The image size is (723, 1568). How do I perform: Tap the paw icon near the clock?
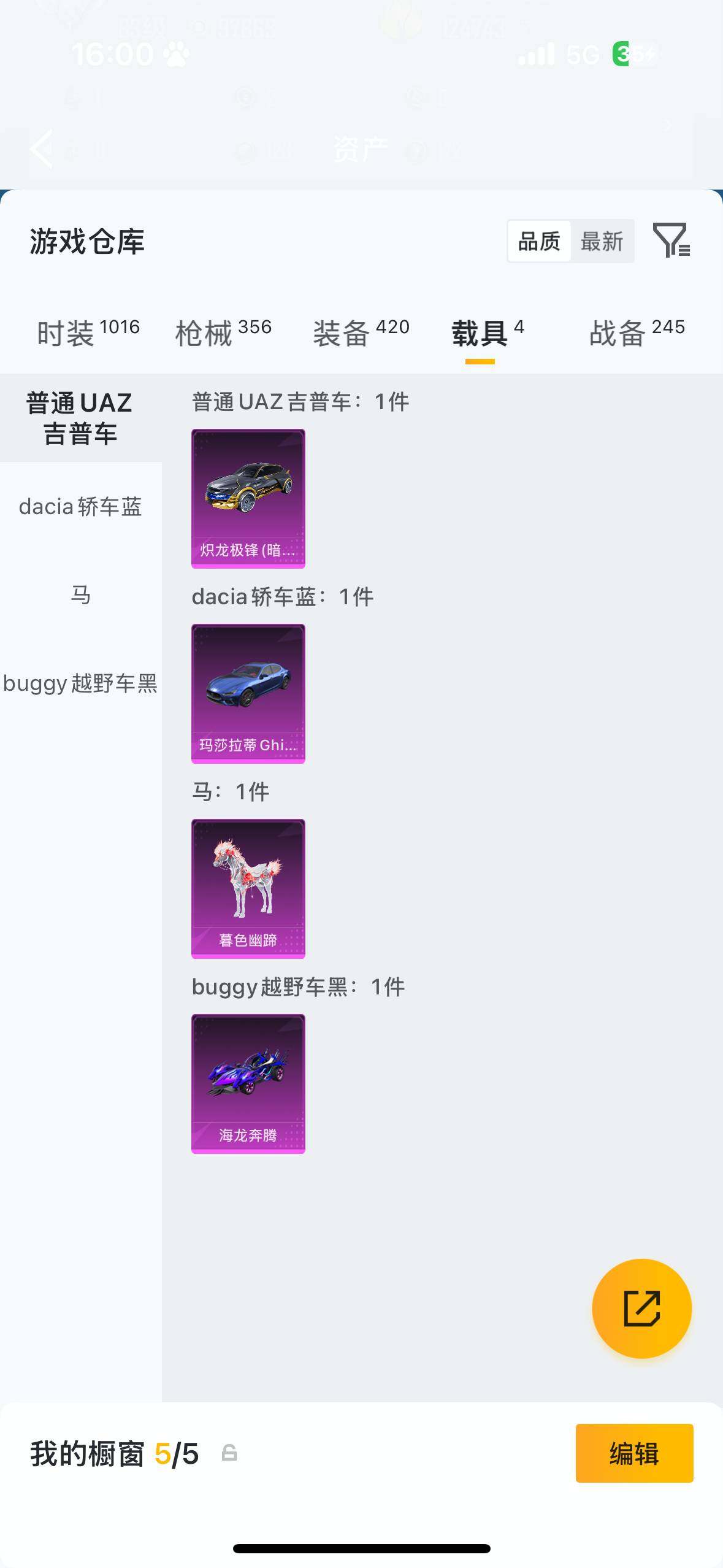[176, 54]
